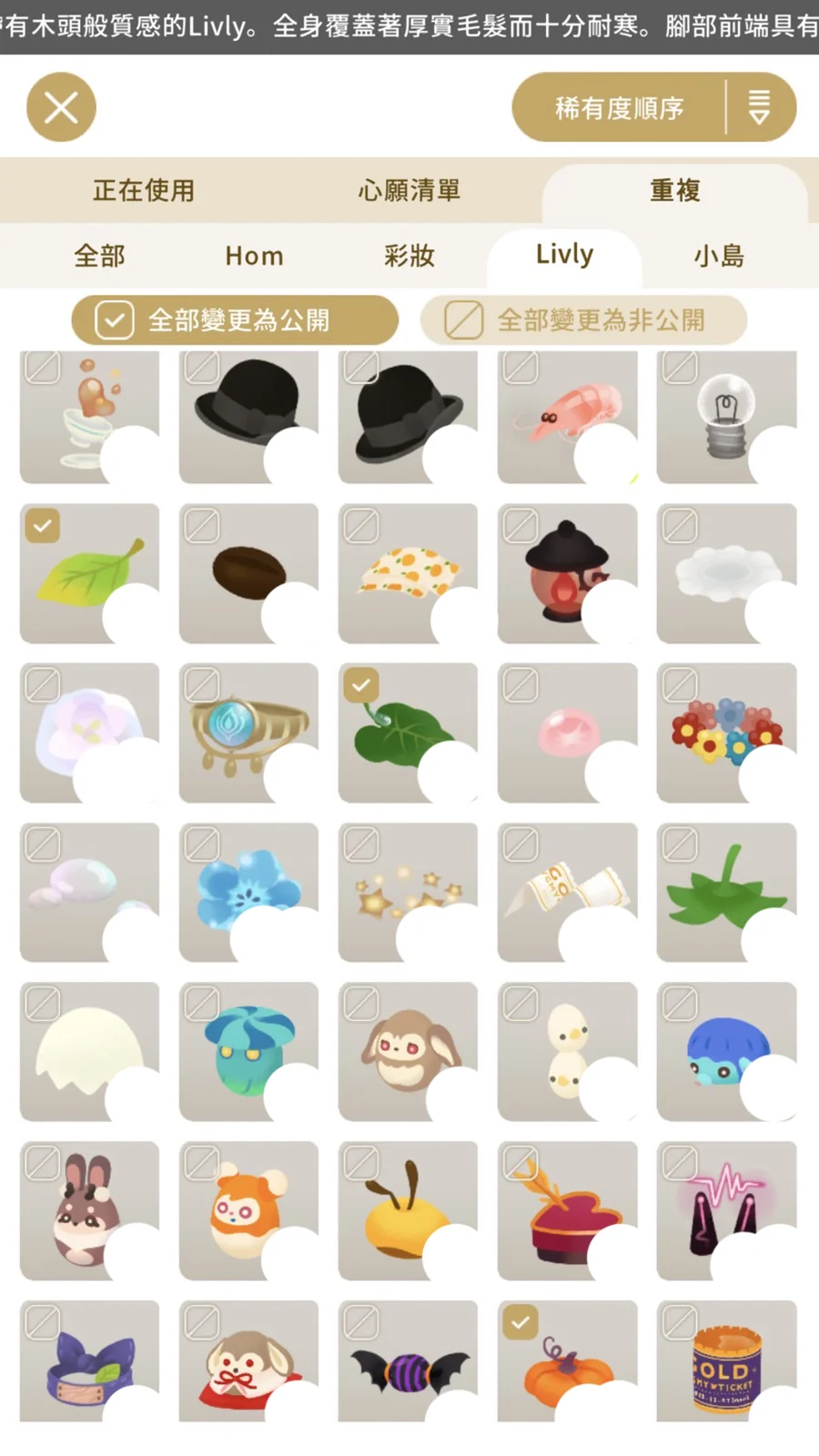Show the 全部 category
The image size is (819, 1456).
tap(99, 256)
